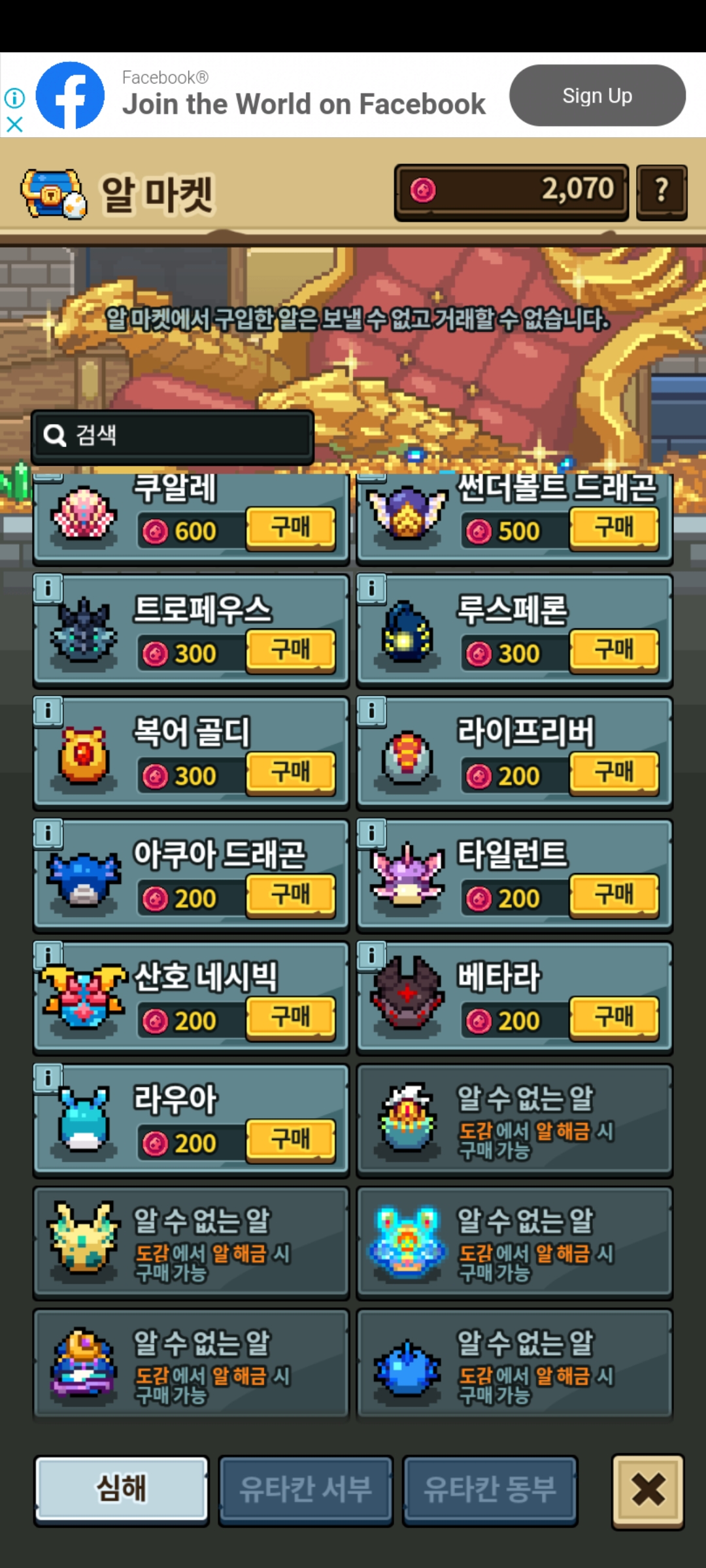Image resolution: width=706 pixels, height=1568 pixels.
Task: Switch to the 유타칸 동부 tab
Action: point(490,1490)
